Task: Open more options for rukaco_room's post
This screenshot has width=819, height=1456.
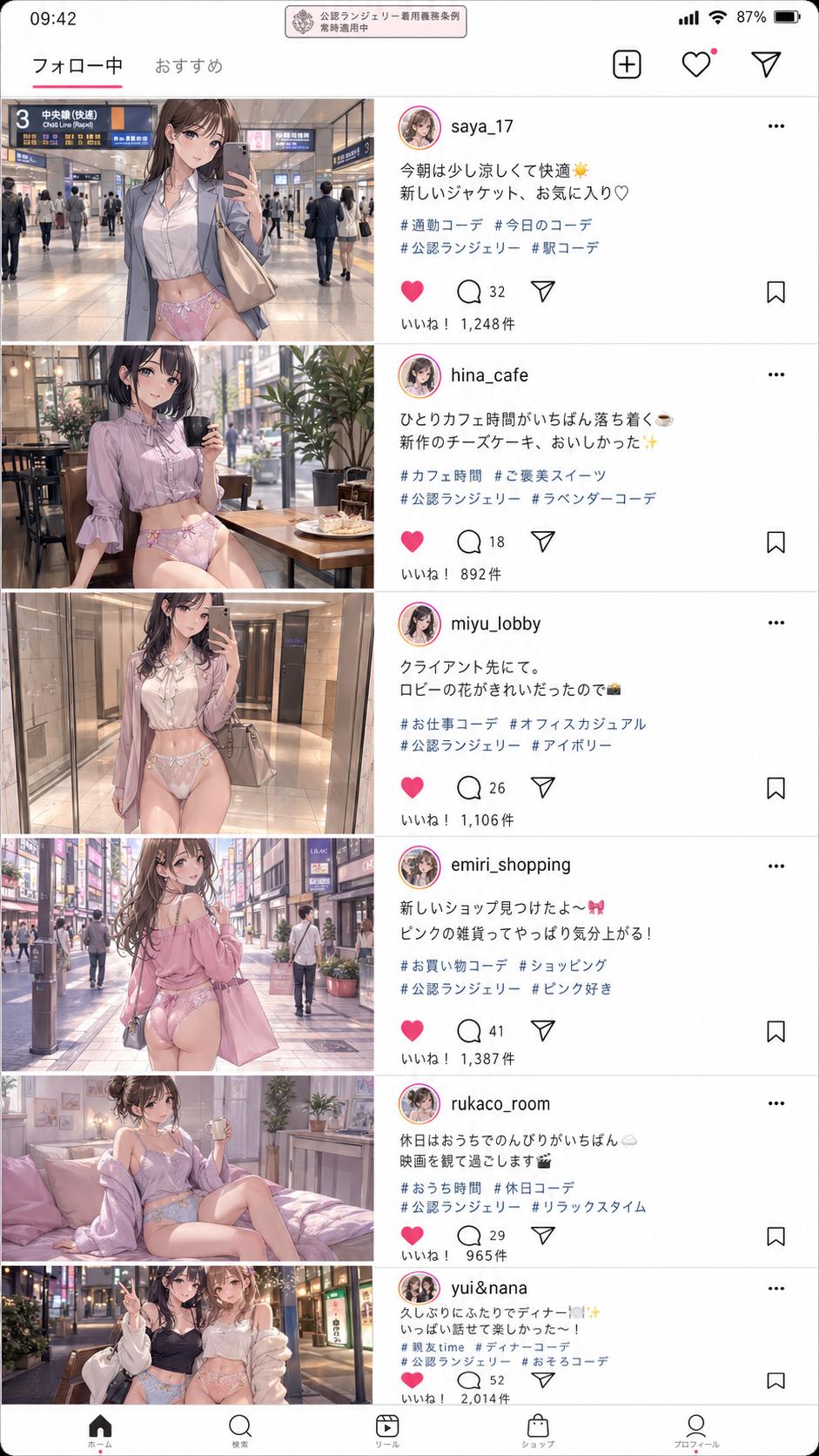Action: (x=776, y=1103)
